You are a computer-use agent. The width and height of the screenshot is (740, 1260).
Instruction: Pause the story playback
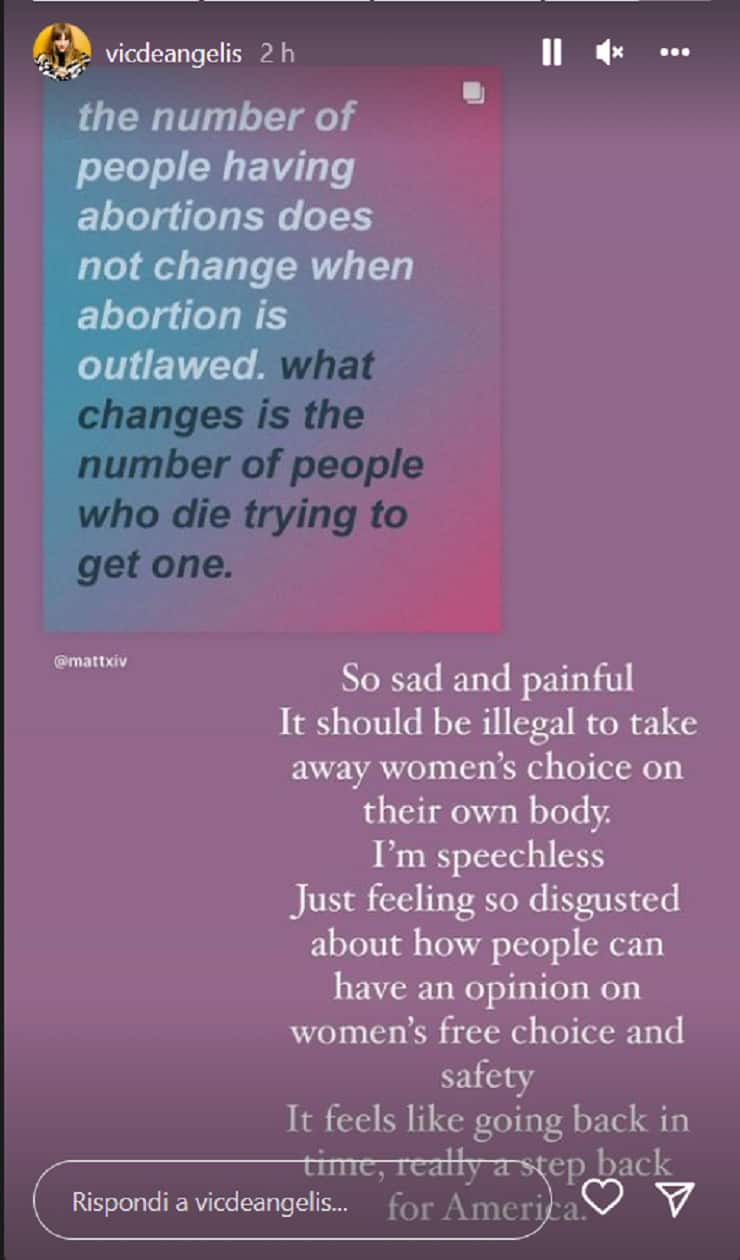click(551, 53)
